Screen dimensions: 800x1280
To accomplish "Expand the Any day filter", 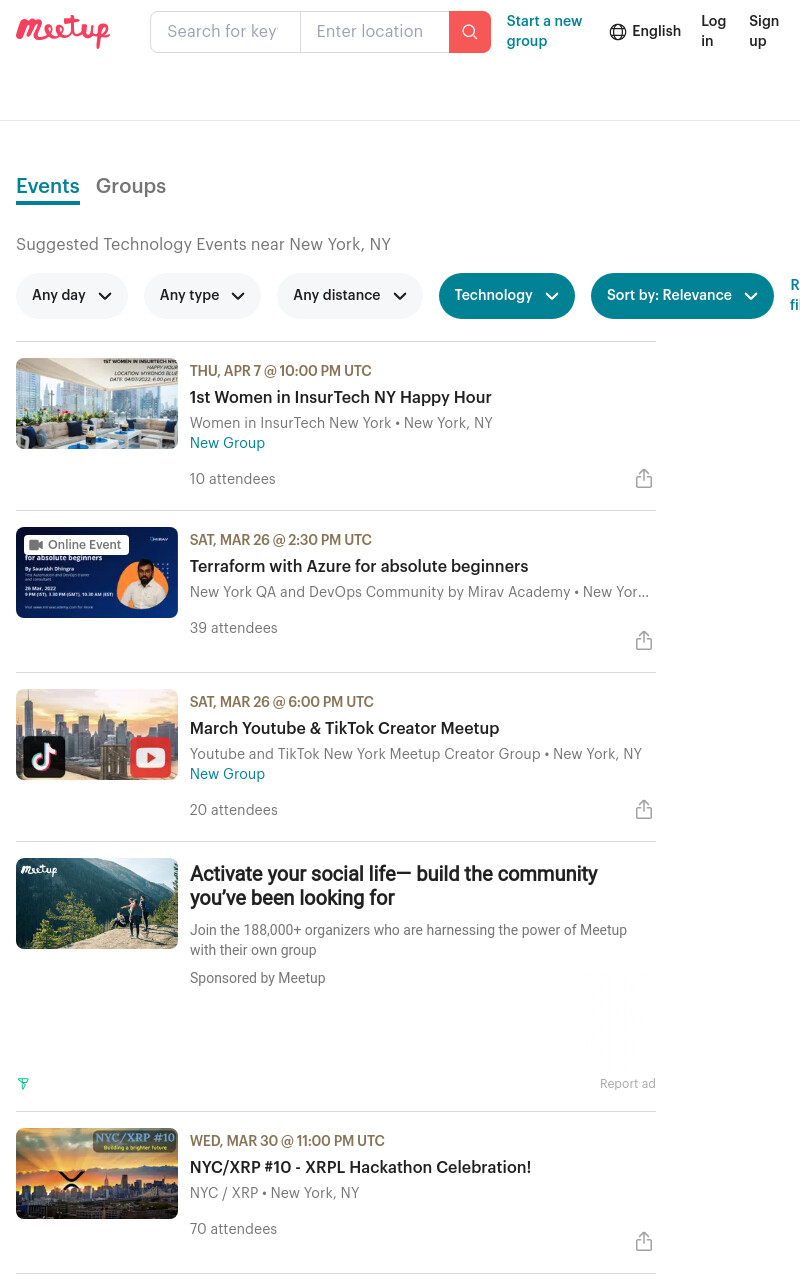I will coord(72,296).
